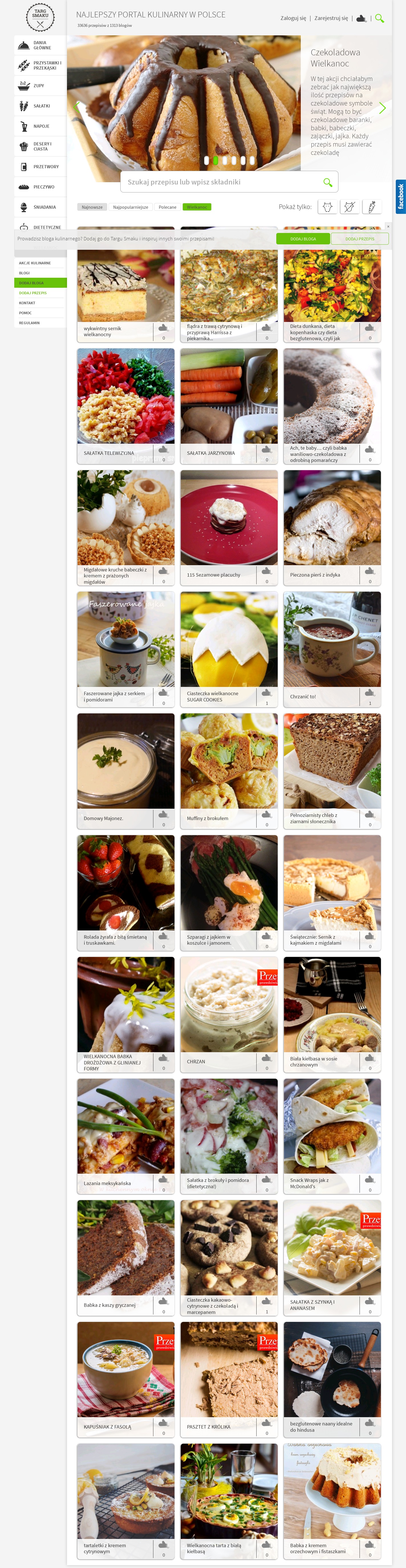
Task: Open the DANIA GŁÓWNE category
Action: pos(40,46)
